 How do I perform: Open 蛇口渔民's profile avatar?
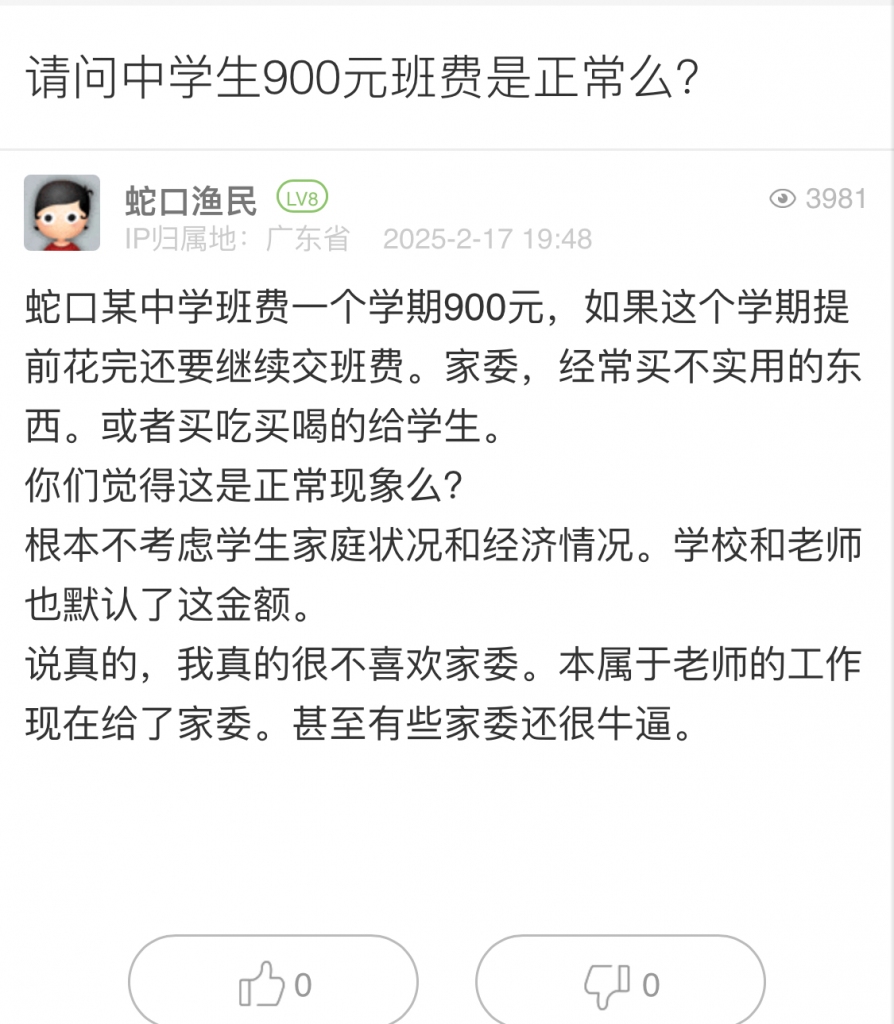coord(62,213)
